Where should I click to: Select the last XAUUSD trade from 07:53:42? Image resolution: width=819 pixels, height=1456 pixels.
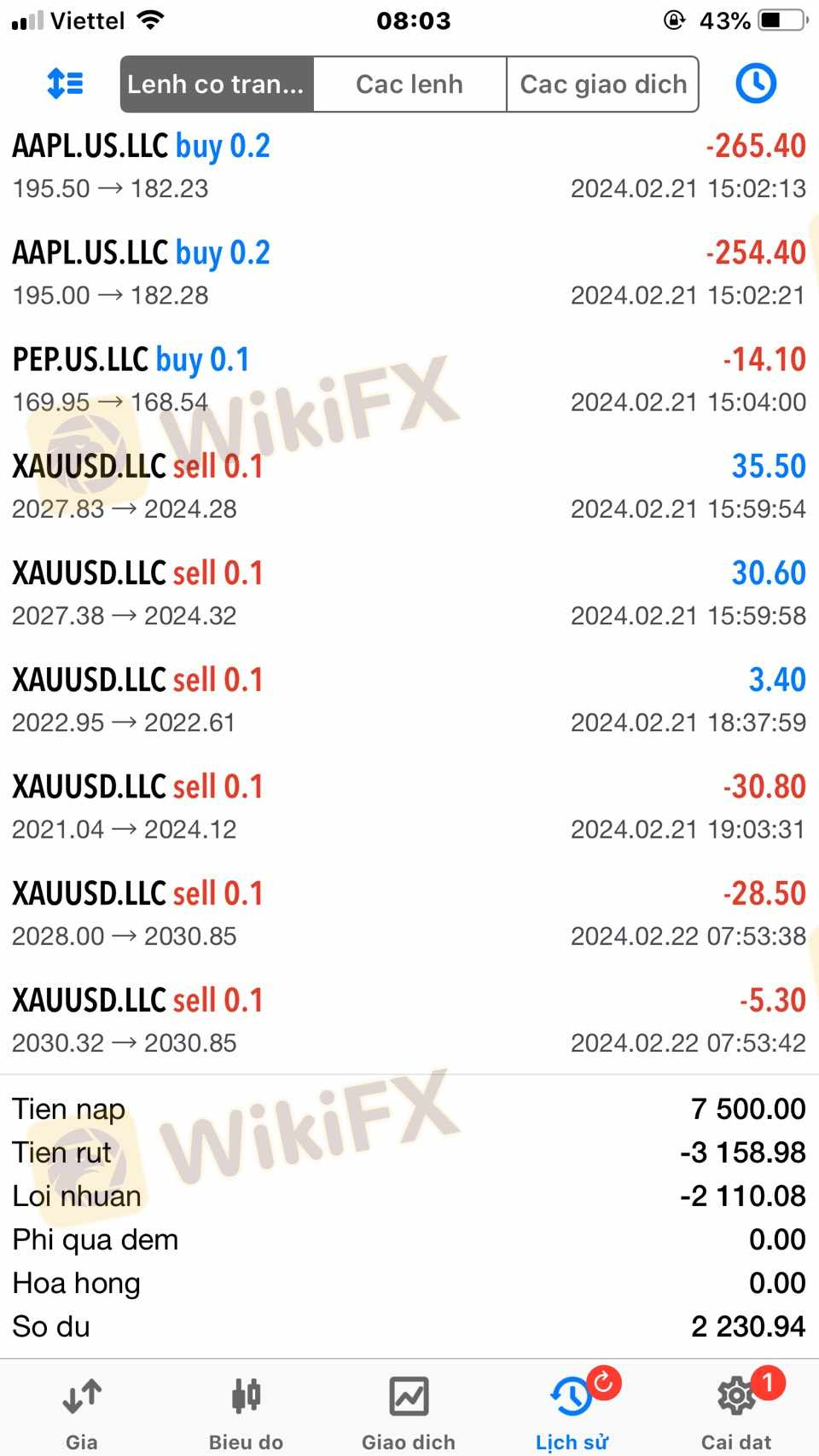click(x=409, y=1020)
